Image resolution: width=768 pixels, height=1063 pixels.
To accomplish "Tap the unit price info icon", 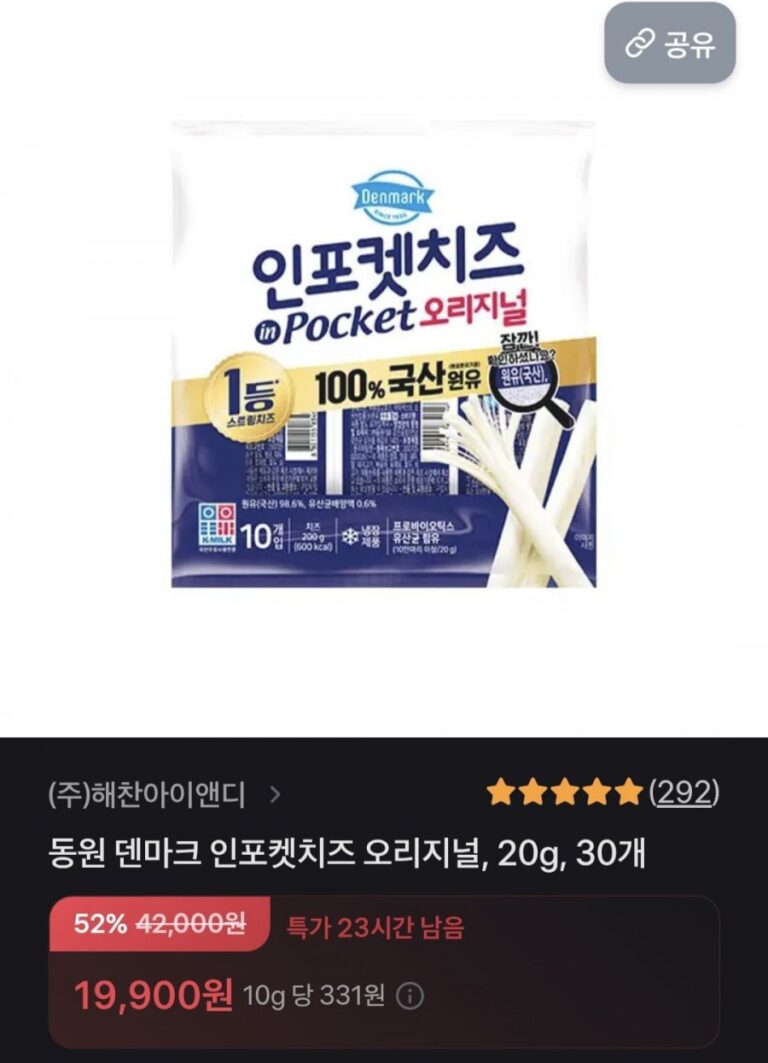I will tap(410, 996).
